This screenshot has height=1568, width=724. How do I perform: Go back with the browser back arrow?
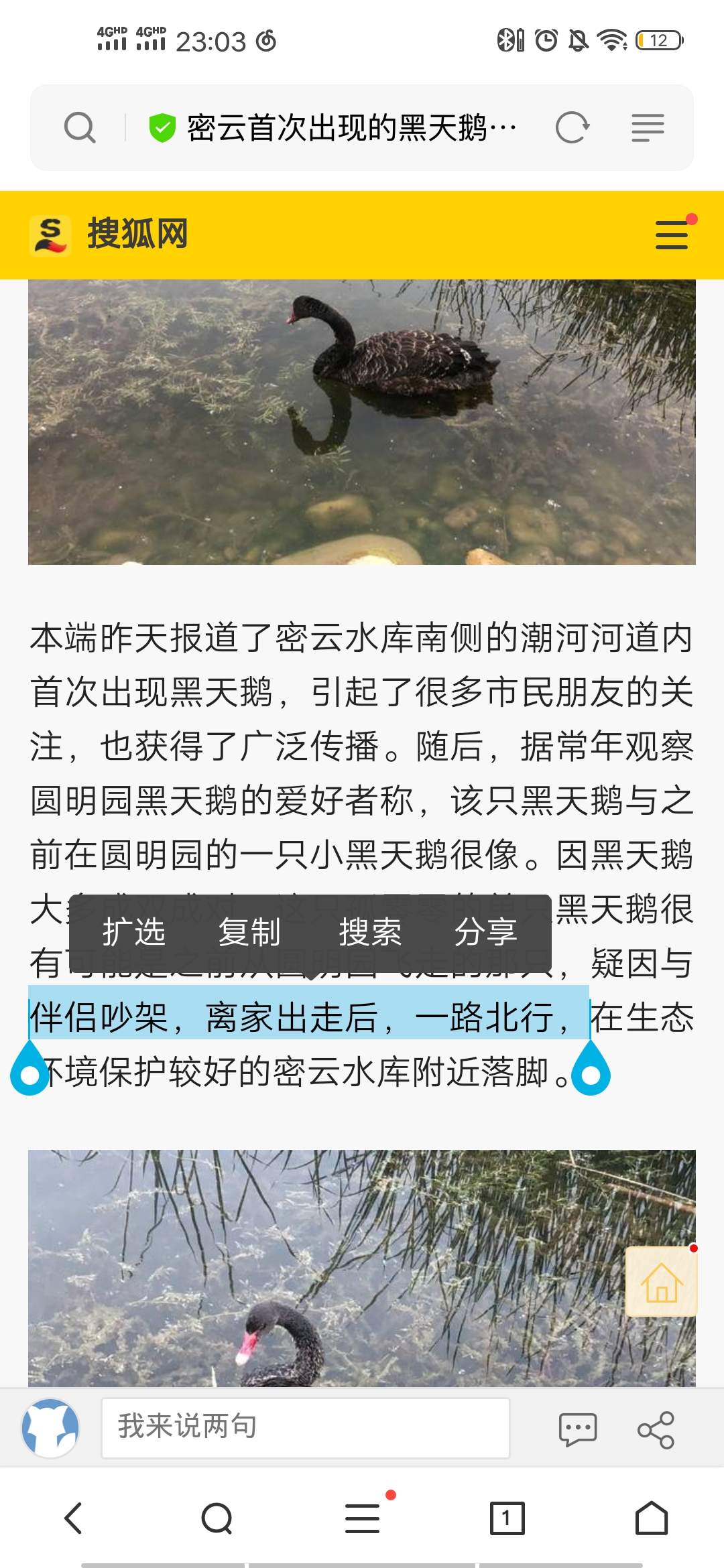[x=73, y=1518]
